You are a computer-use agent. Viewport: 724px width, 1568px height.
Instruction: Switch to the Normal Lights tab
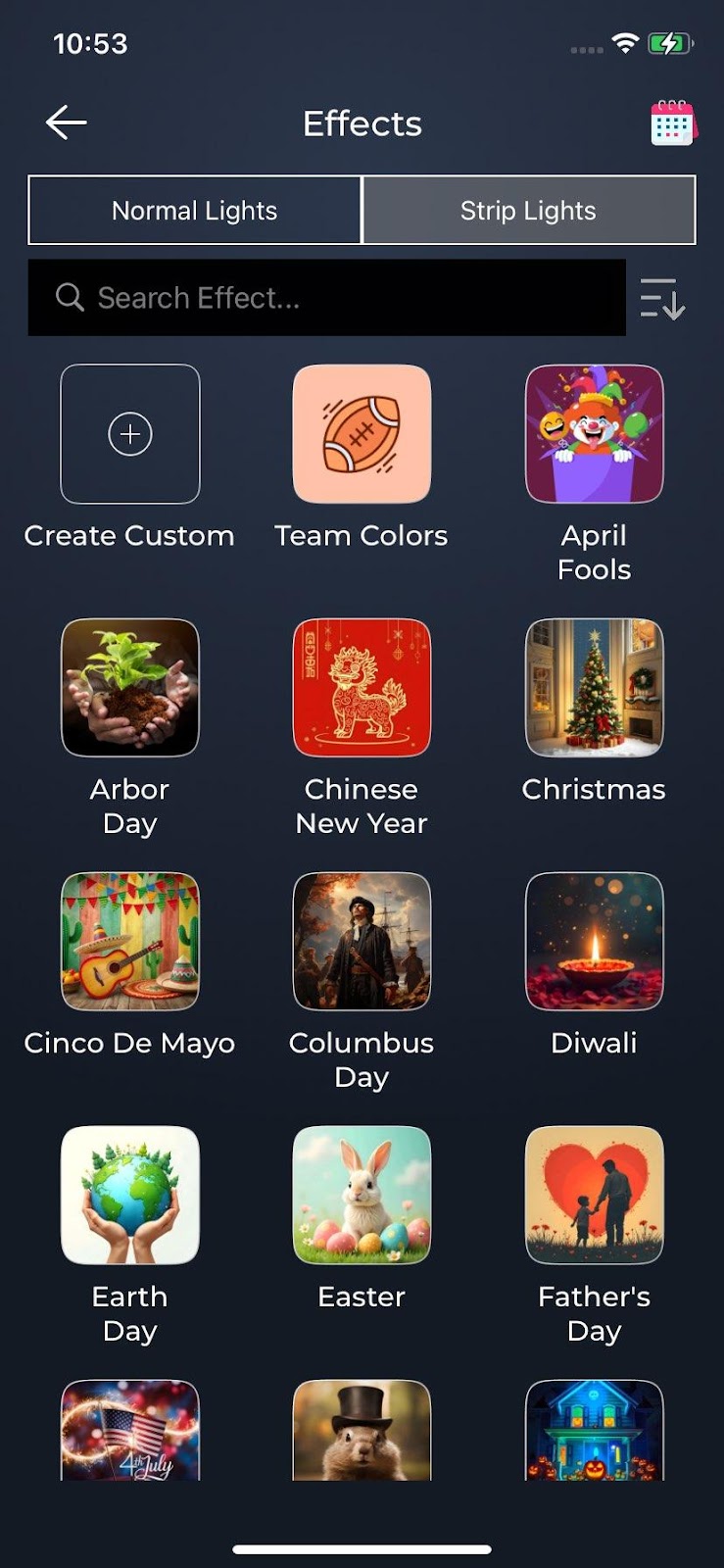coord(195,210)
